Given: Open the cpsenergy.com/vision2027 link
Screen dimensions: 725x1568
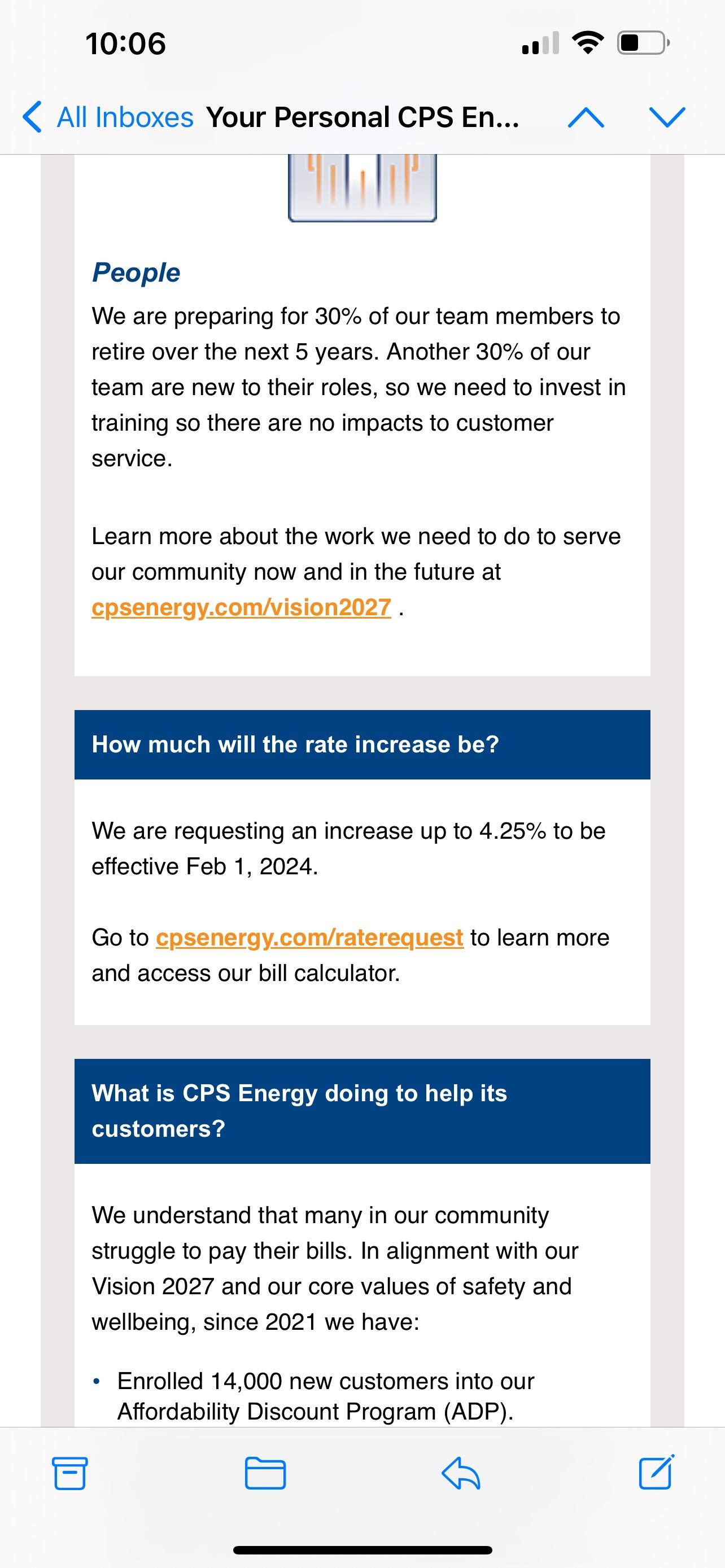Looking at the screenshot, I should click(241, 607).
